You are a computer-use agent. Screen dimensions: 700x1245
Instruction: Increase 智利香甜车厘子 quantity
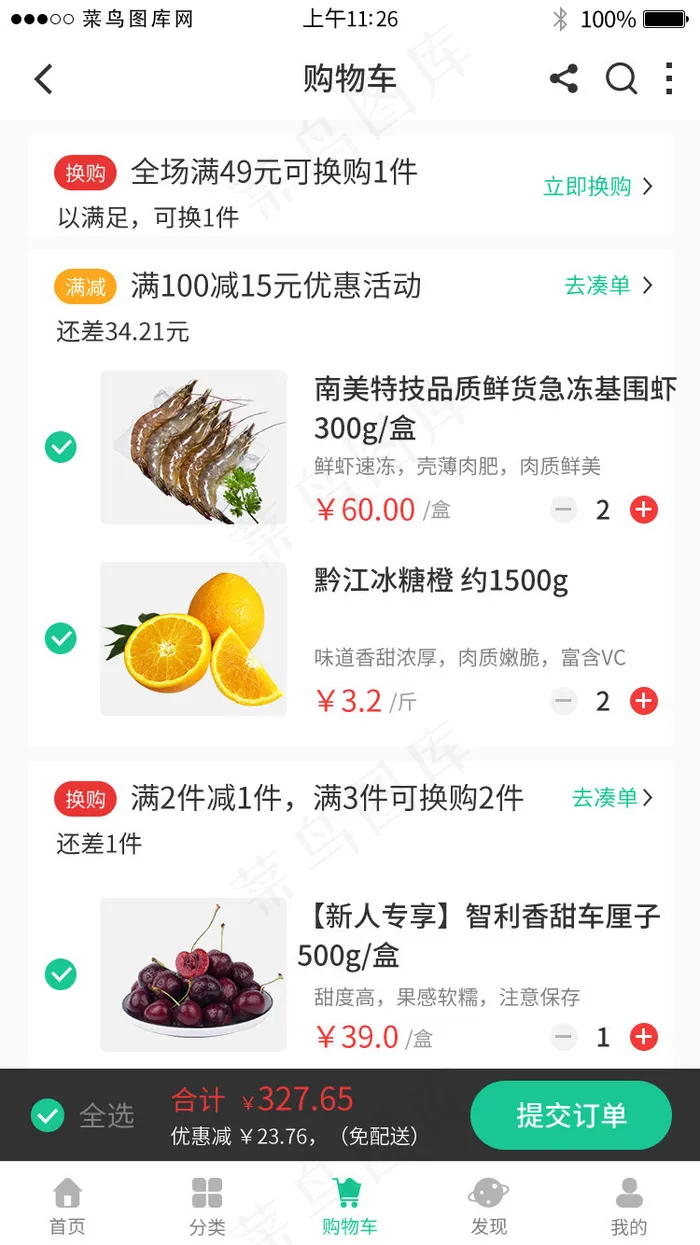(644, 1037)
